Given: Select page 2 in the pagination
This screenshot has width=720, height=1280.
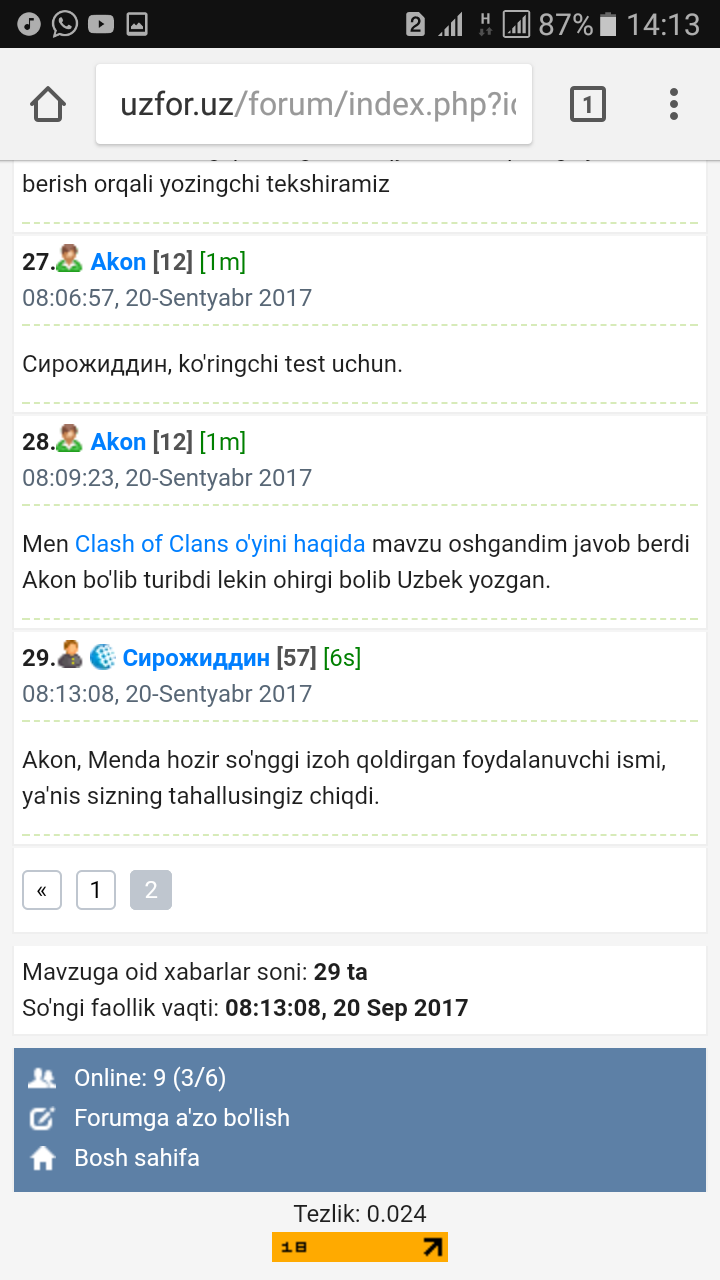Looking at the screenshot, I should [x=151, y=890].
